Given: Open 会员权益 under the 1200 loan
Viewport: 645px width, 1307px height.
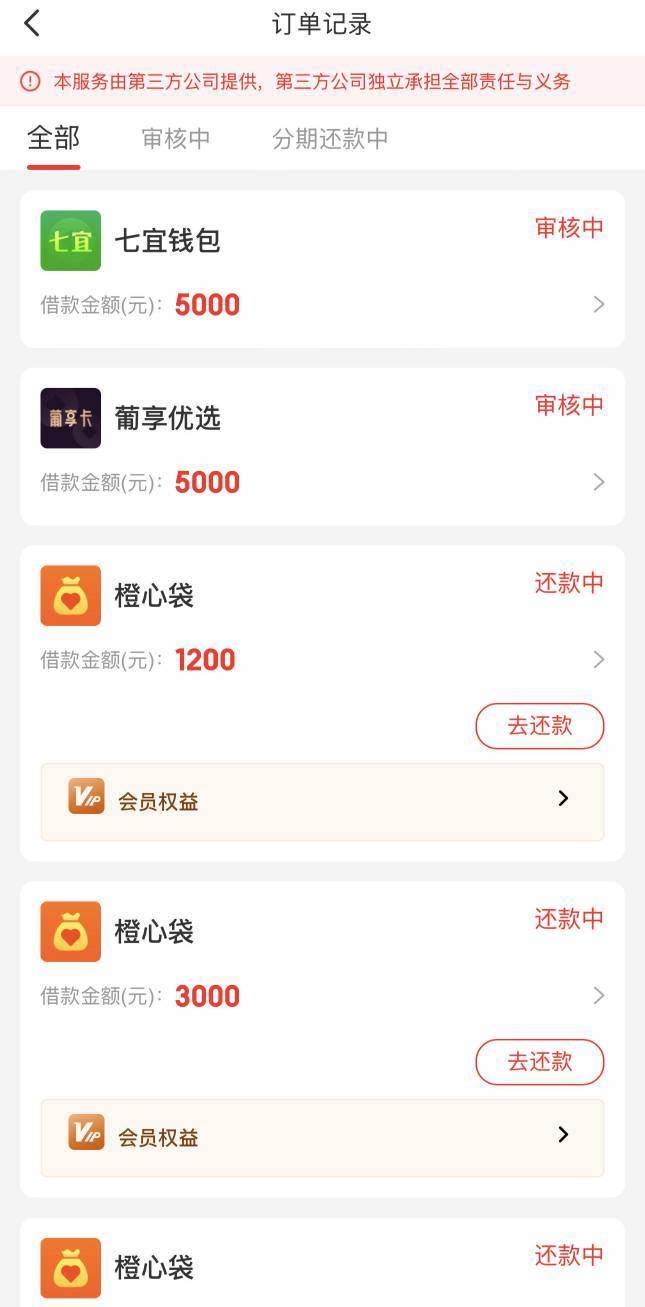Looking at the screenshot, I should (x=322, y=802).
